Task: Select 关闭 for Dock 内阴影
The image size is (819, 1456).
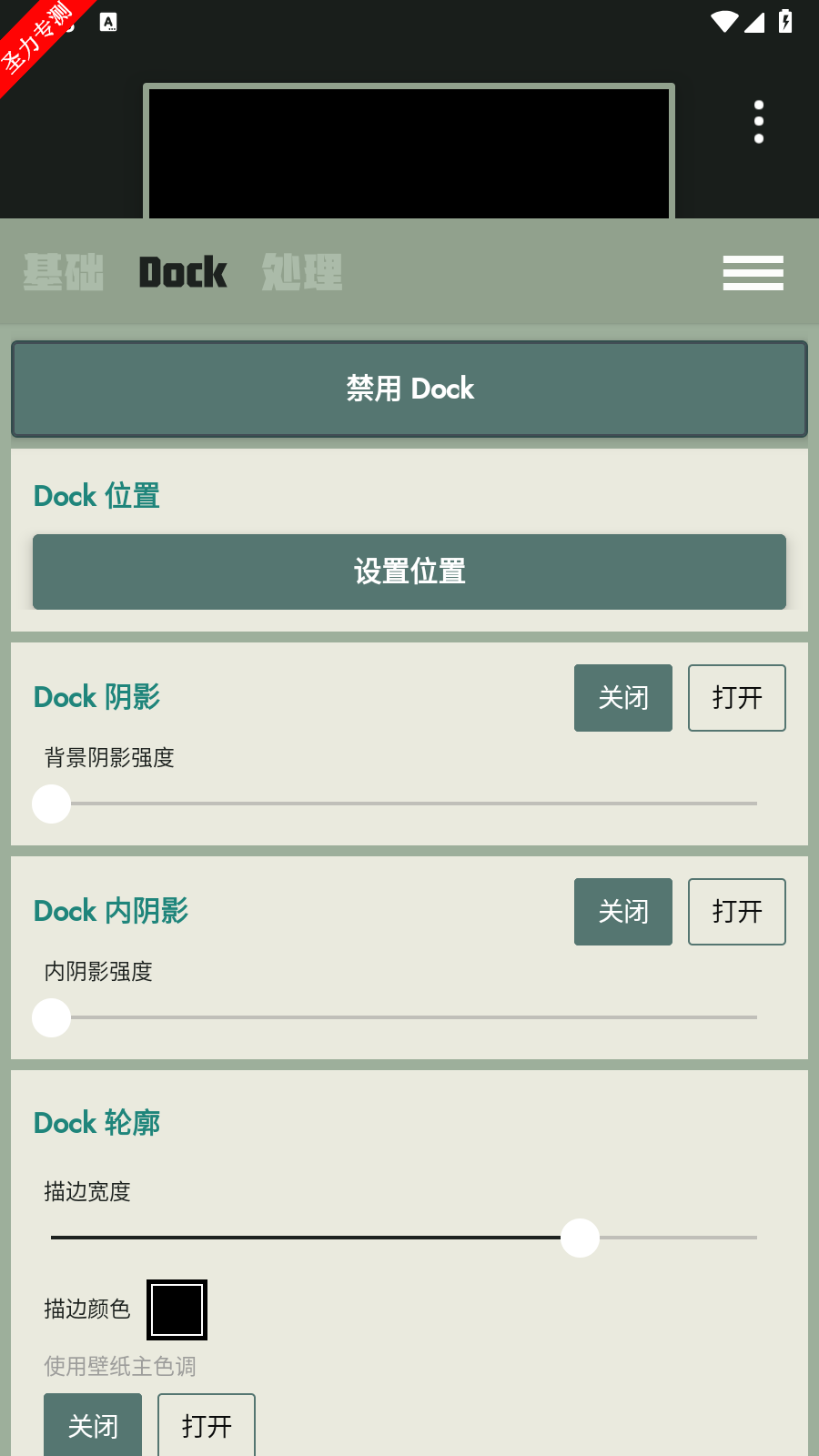Action: (623, 912)
